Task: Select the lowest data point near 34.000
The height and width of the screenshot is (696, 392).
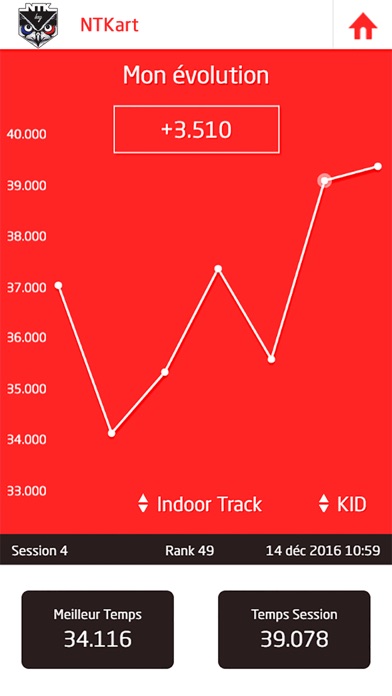Action: coord(111,433)
